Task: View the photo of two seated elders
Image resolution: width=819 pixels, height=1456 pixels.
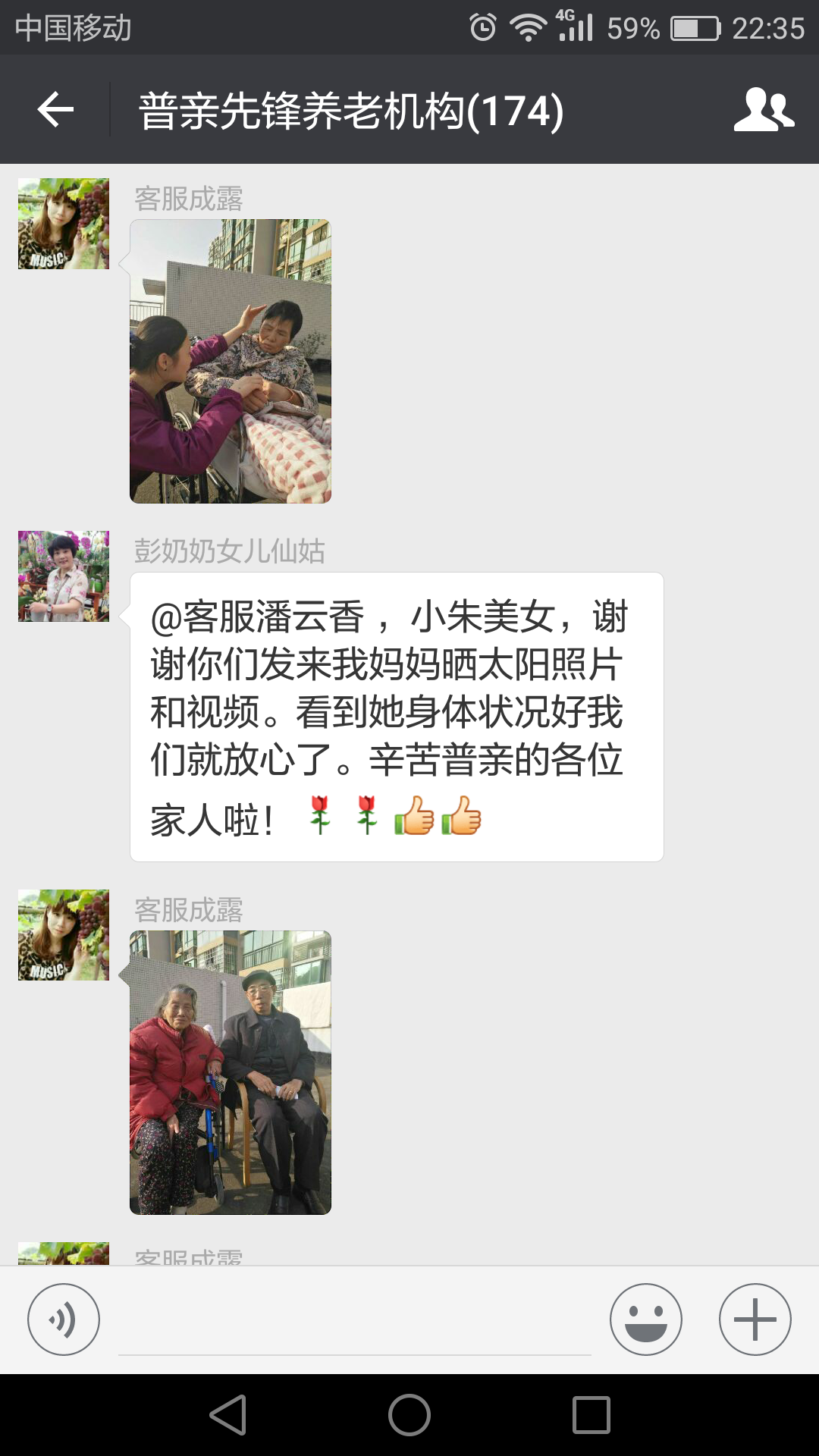Action: click(231, 1072)
